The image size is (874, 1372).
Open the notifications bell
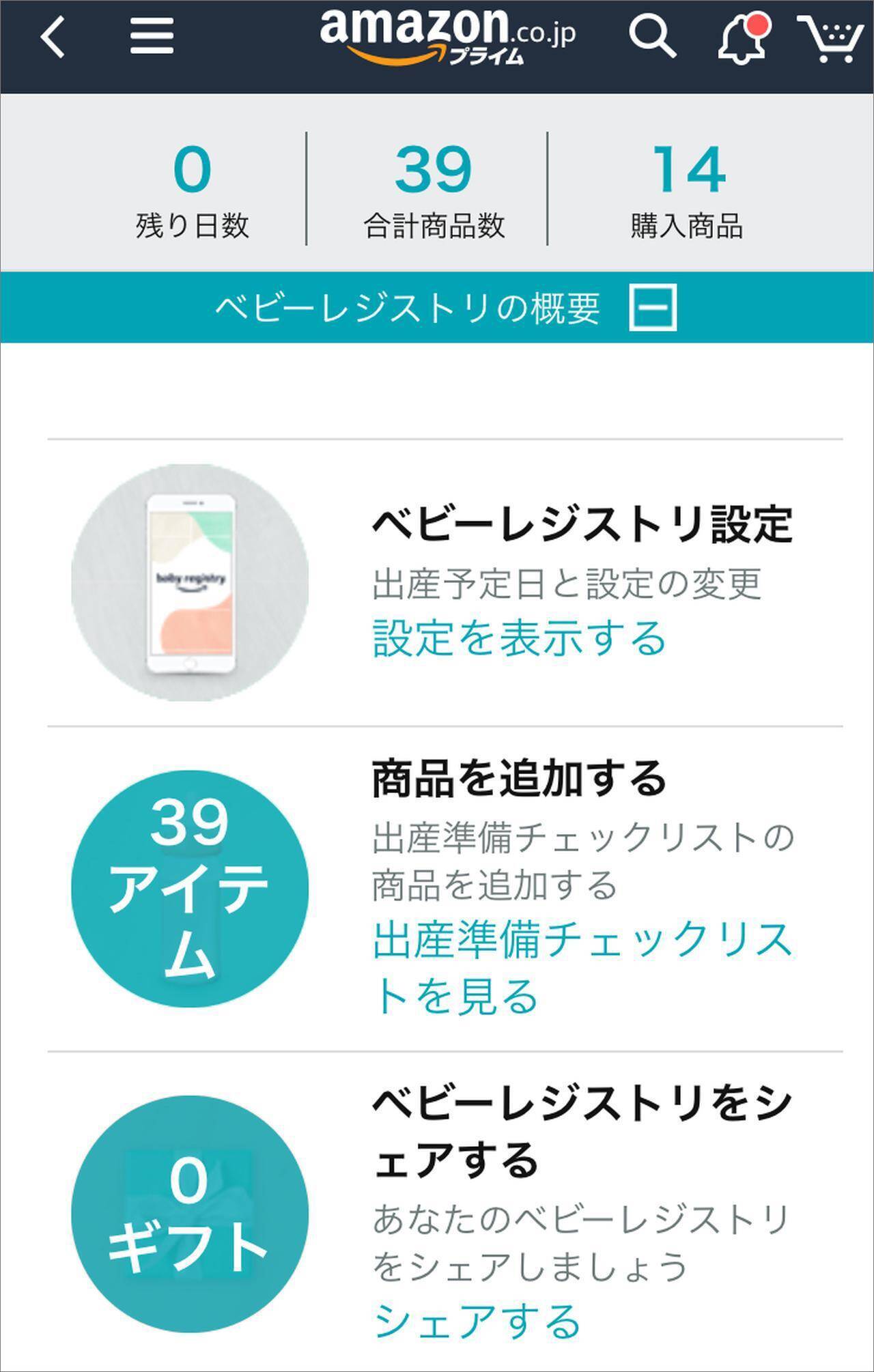pos(742,40)
